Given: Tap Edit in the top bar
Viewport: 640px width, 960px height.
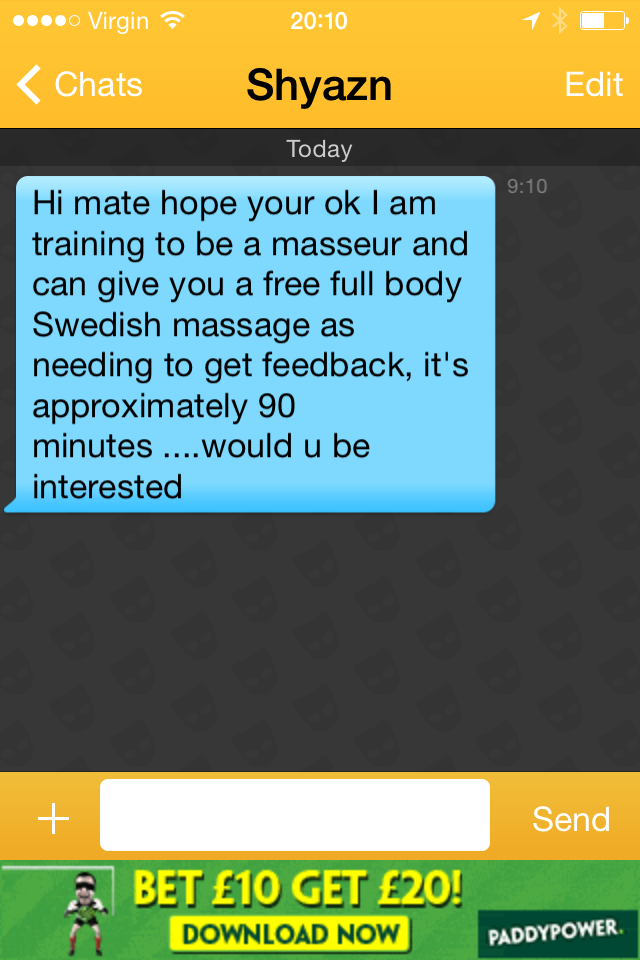Looking at the screenshot, I should coord(593,84).
